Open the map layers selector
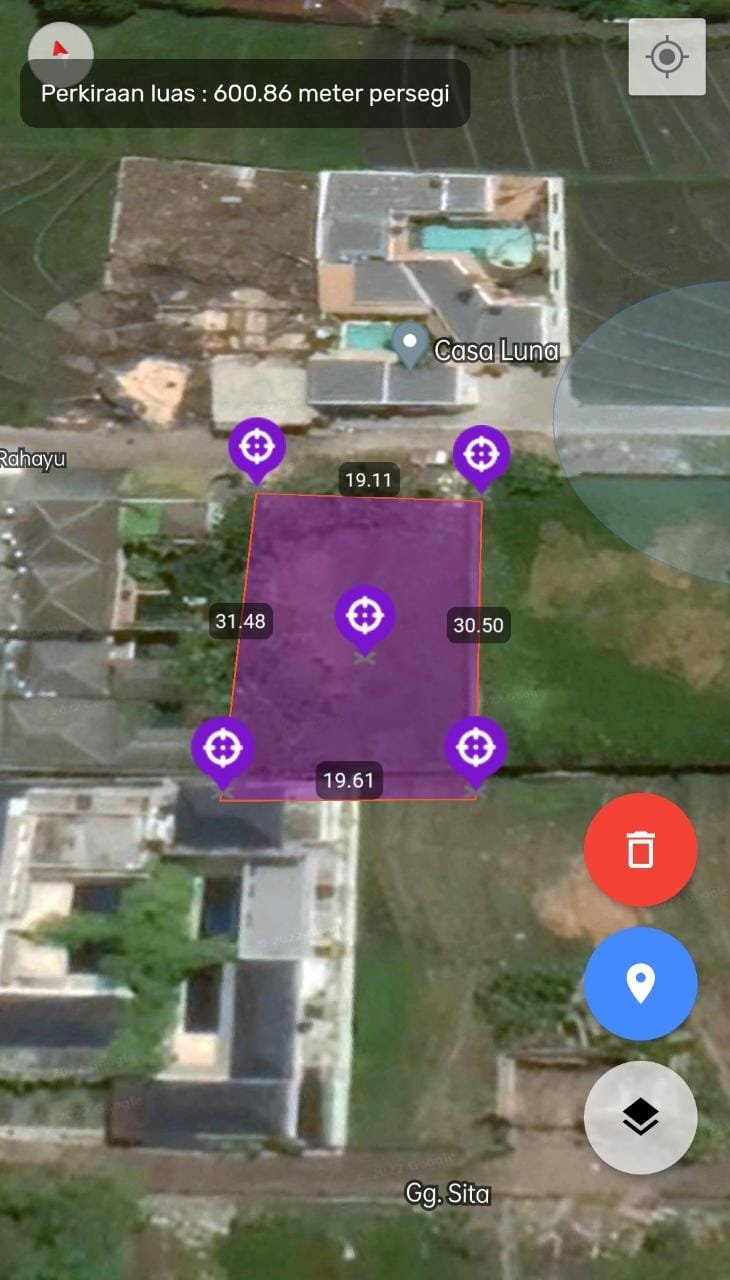 pyautogui.click(x=640, y=1117)
